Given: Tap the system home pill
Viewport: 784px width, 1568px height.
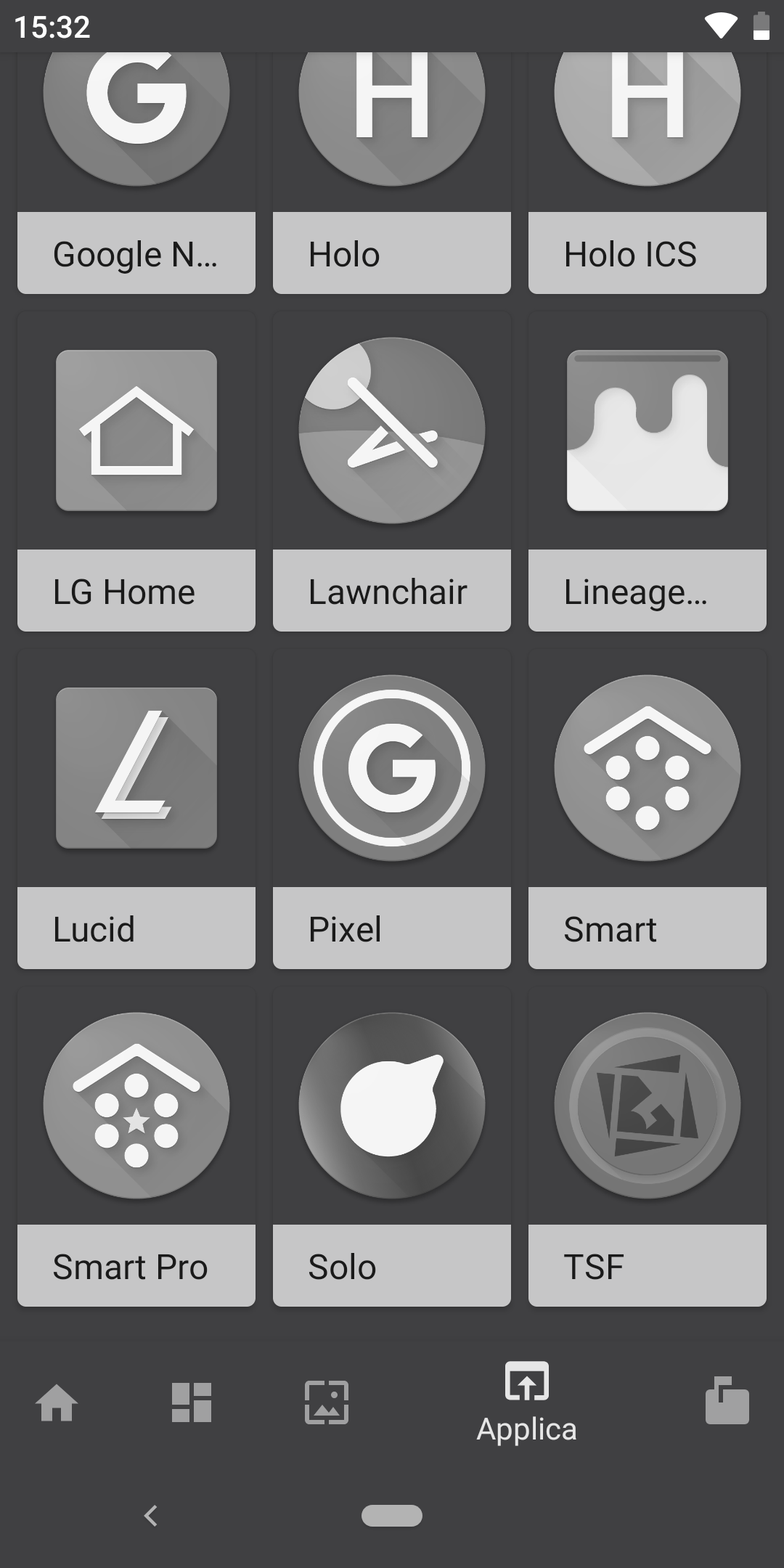Looking at the screenshot, I should coord(392,1516).
